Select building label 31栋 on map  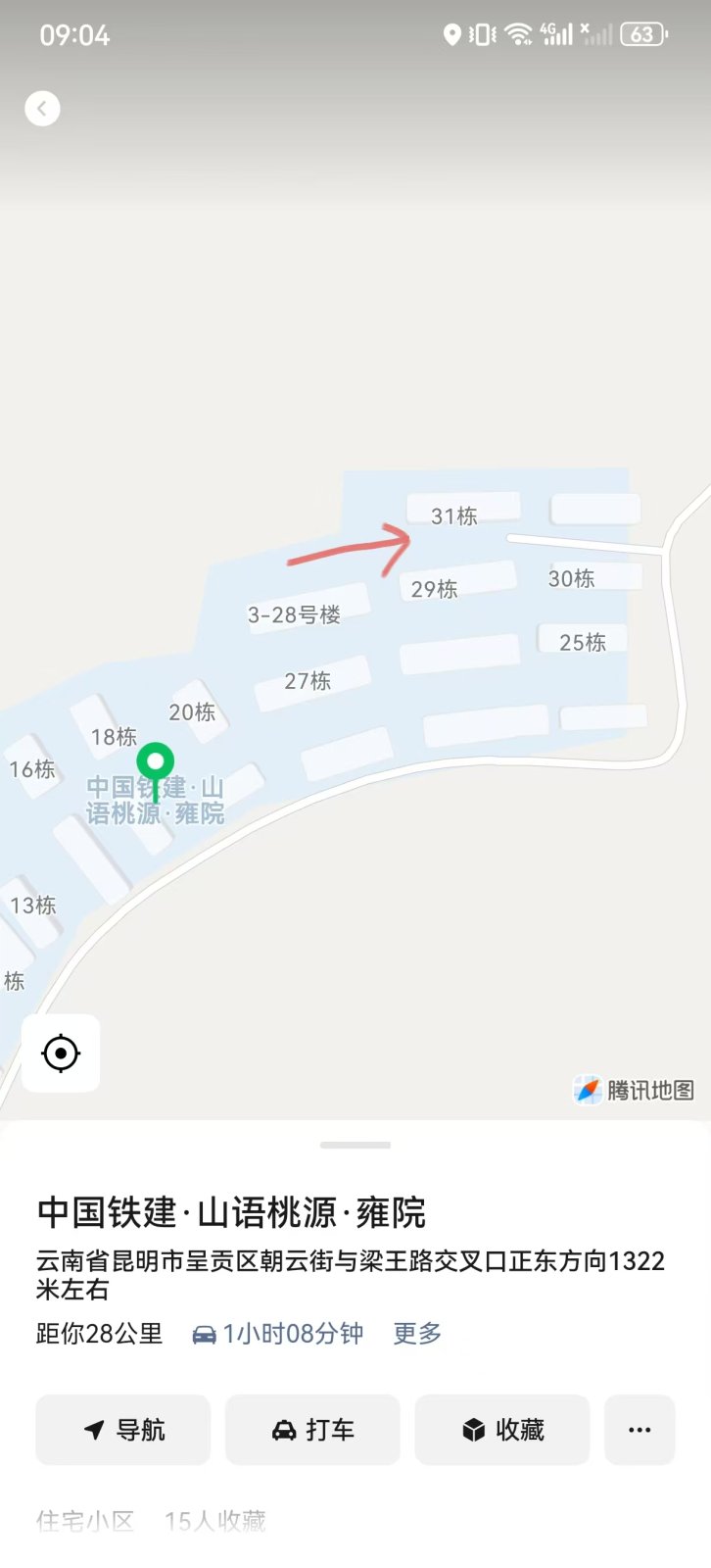pyautogui.click(x=451, y=516)
